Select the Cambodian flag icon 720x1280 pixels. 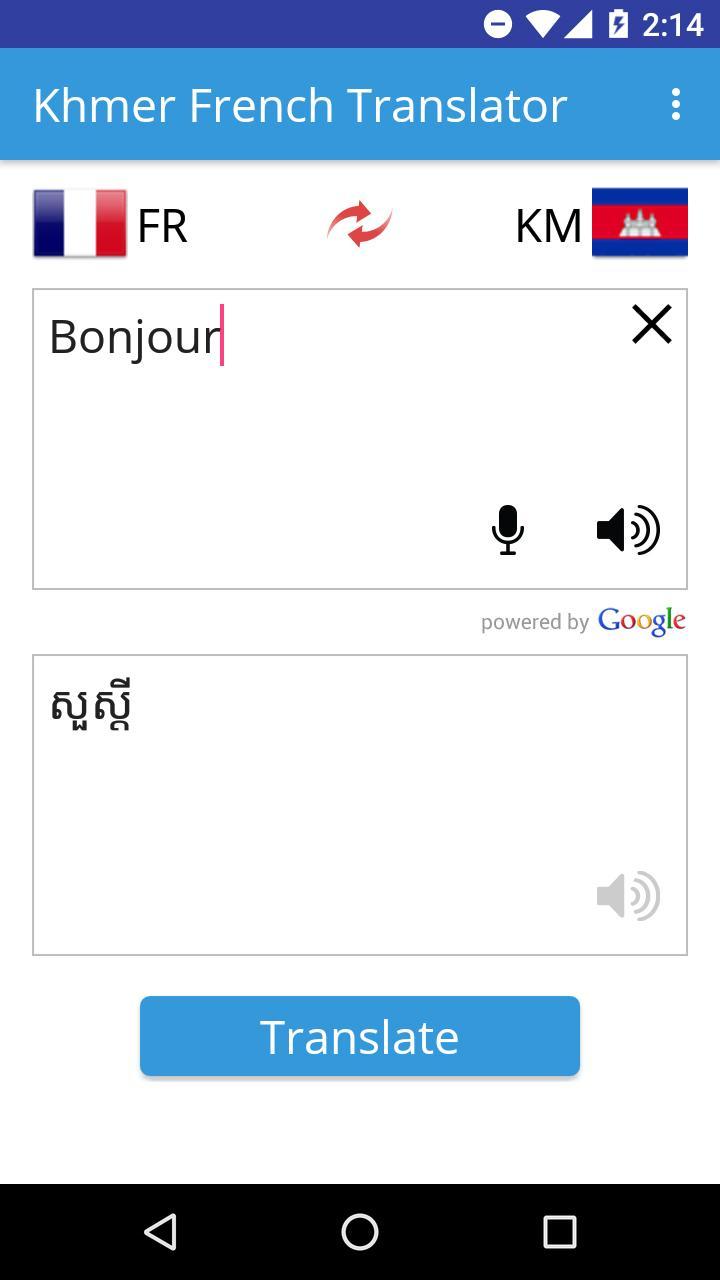639,224
